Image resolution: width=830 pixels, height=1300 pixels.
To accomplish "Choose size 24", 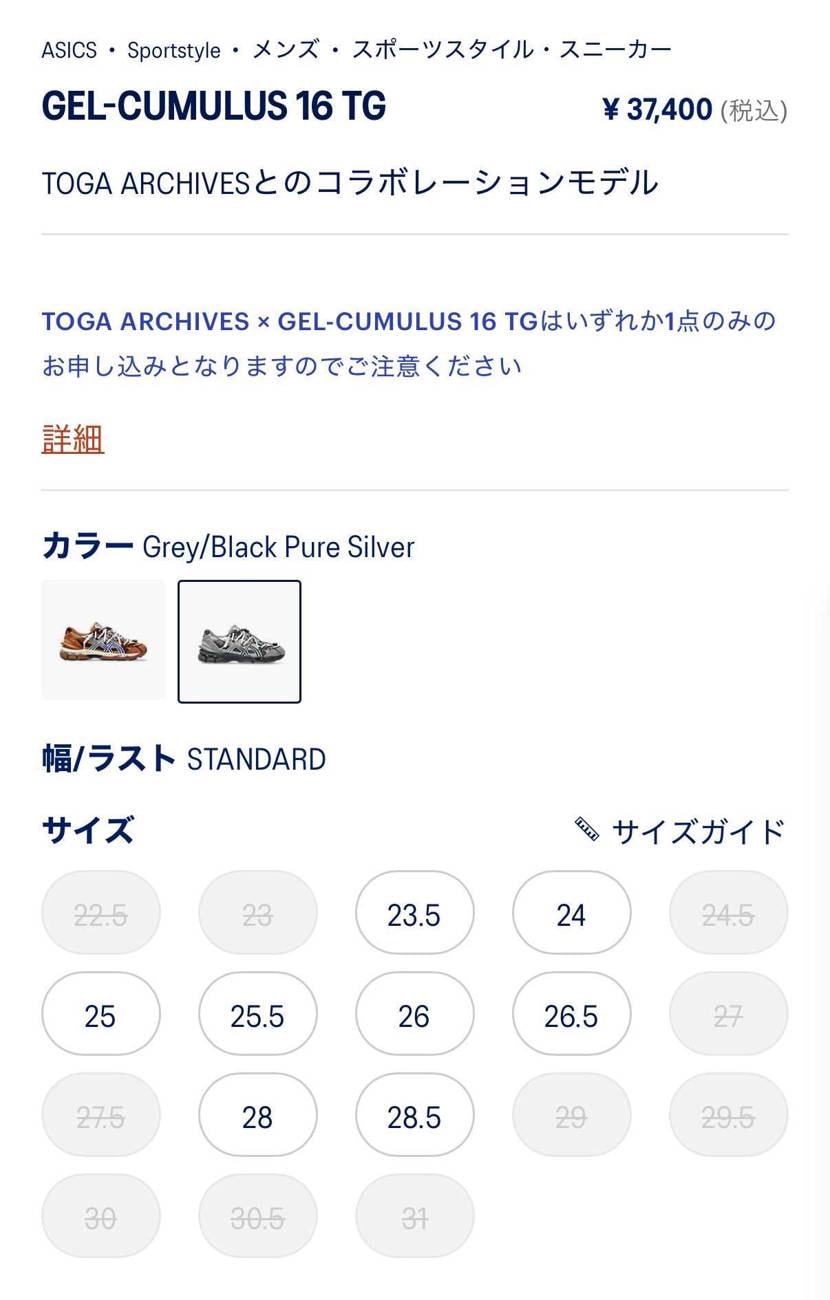I will [x=571, y=915].
